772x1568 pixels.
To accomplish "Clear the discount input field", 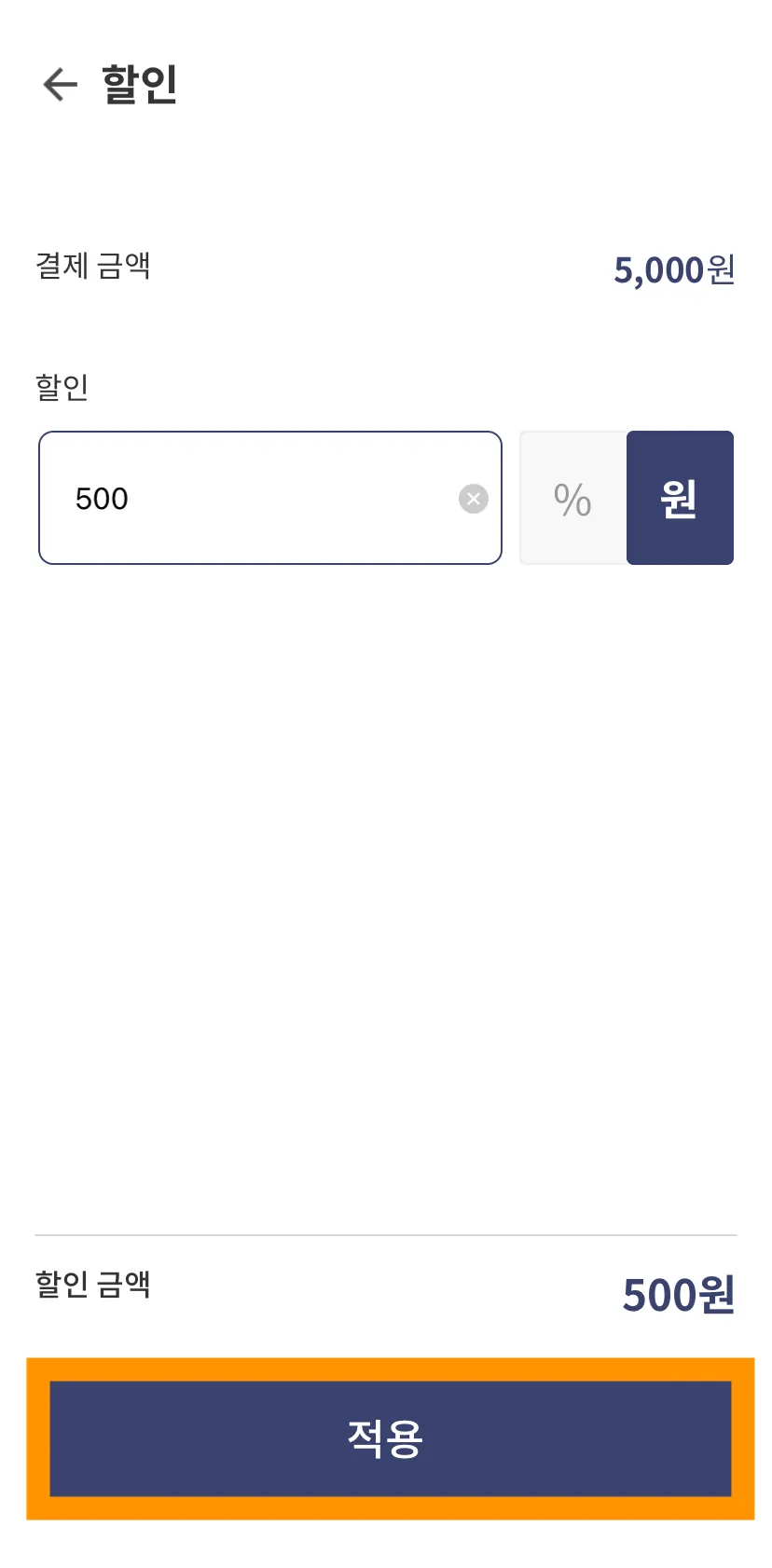I will point(474,499).
